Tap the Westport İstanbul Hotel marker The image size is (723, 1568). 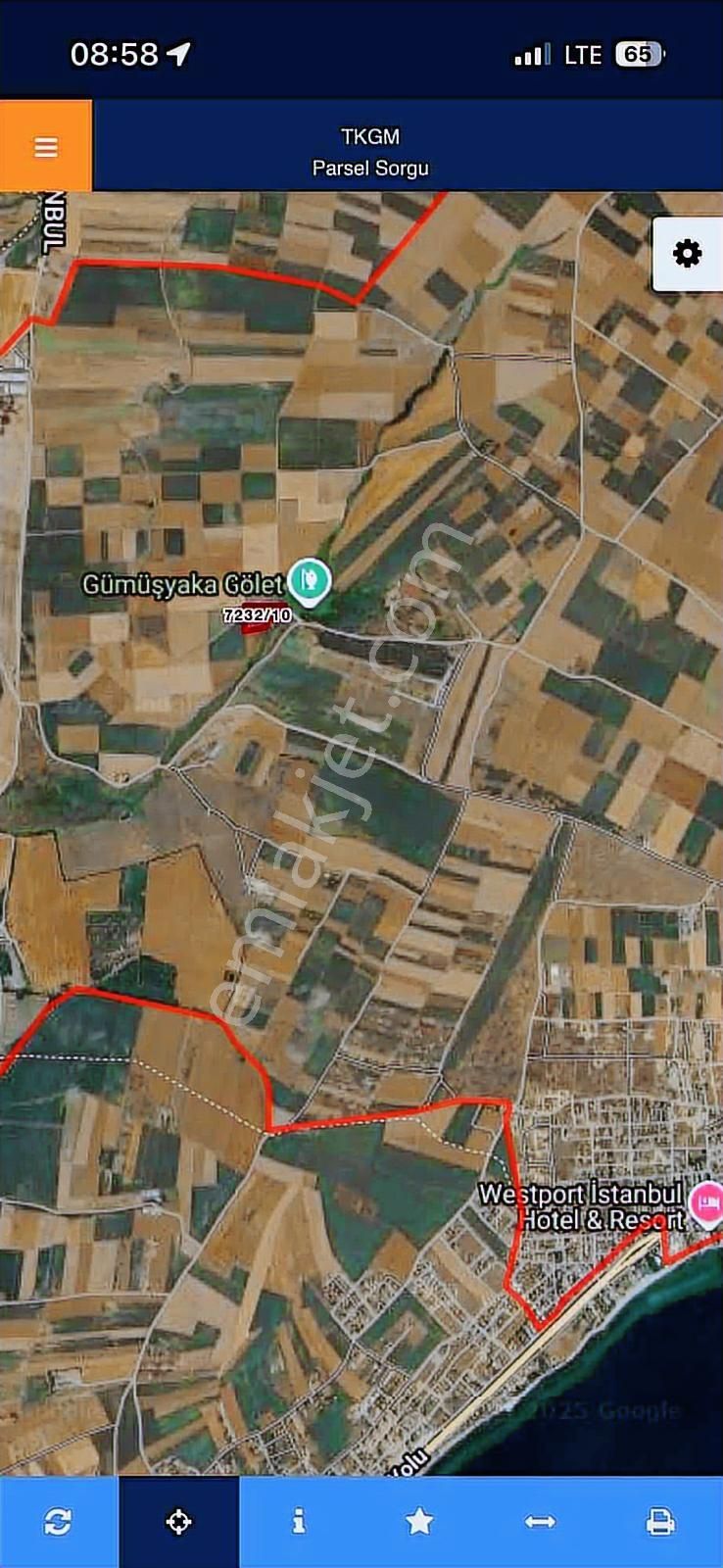click(x=705, y=1203)
